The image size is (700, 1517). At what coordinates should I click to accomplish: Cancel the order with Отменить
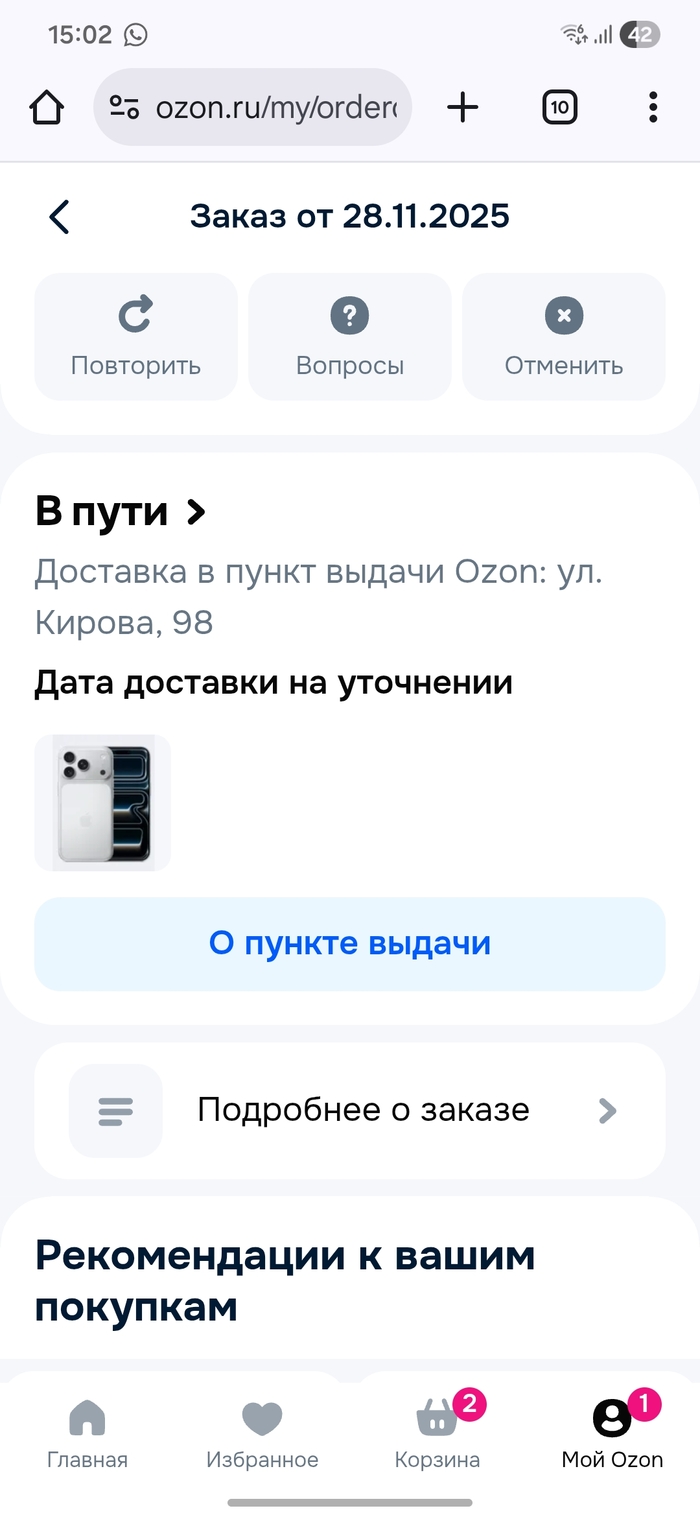tap(564, 336)
